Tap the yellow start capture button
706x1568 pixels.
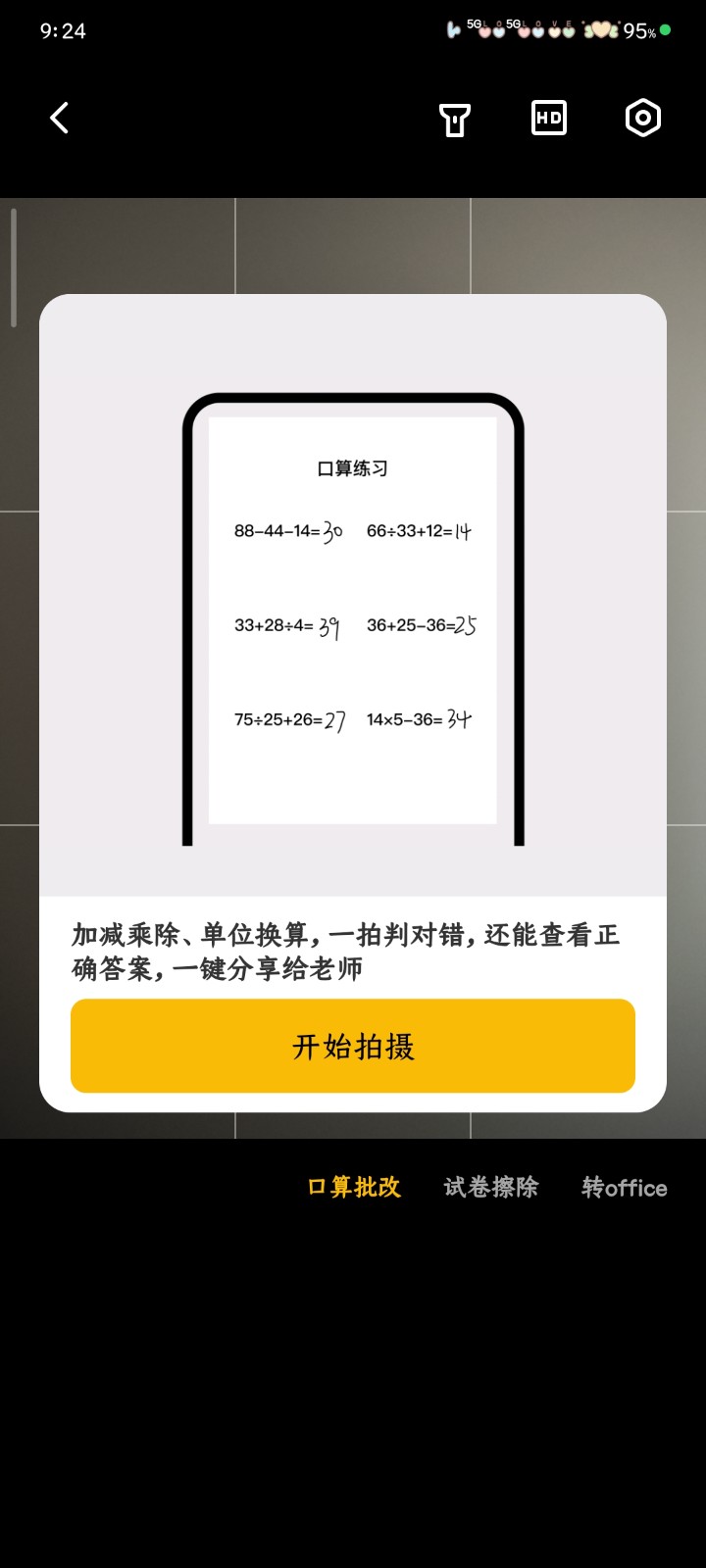point(353,1046)
